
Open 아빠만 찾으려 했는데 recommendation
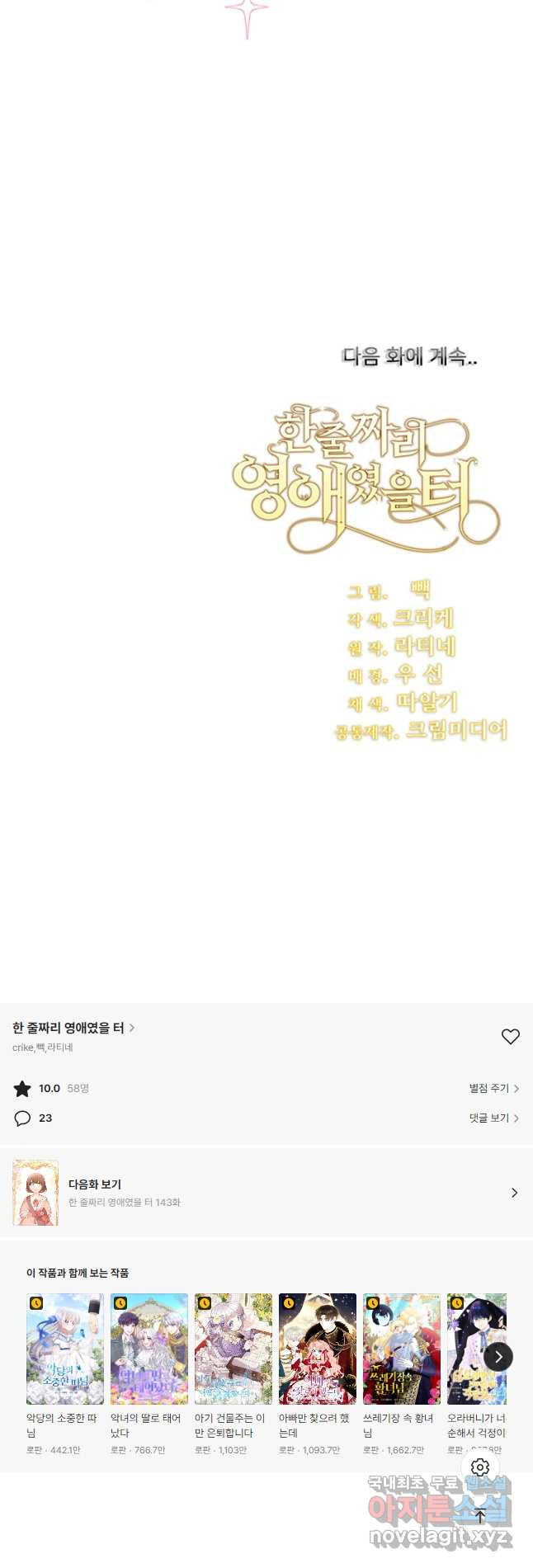318,1349
